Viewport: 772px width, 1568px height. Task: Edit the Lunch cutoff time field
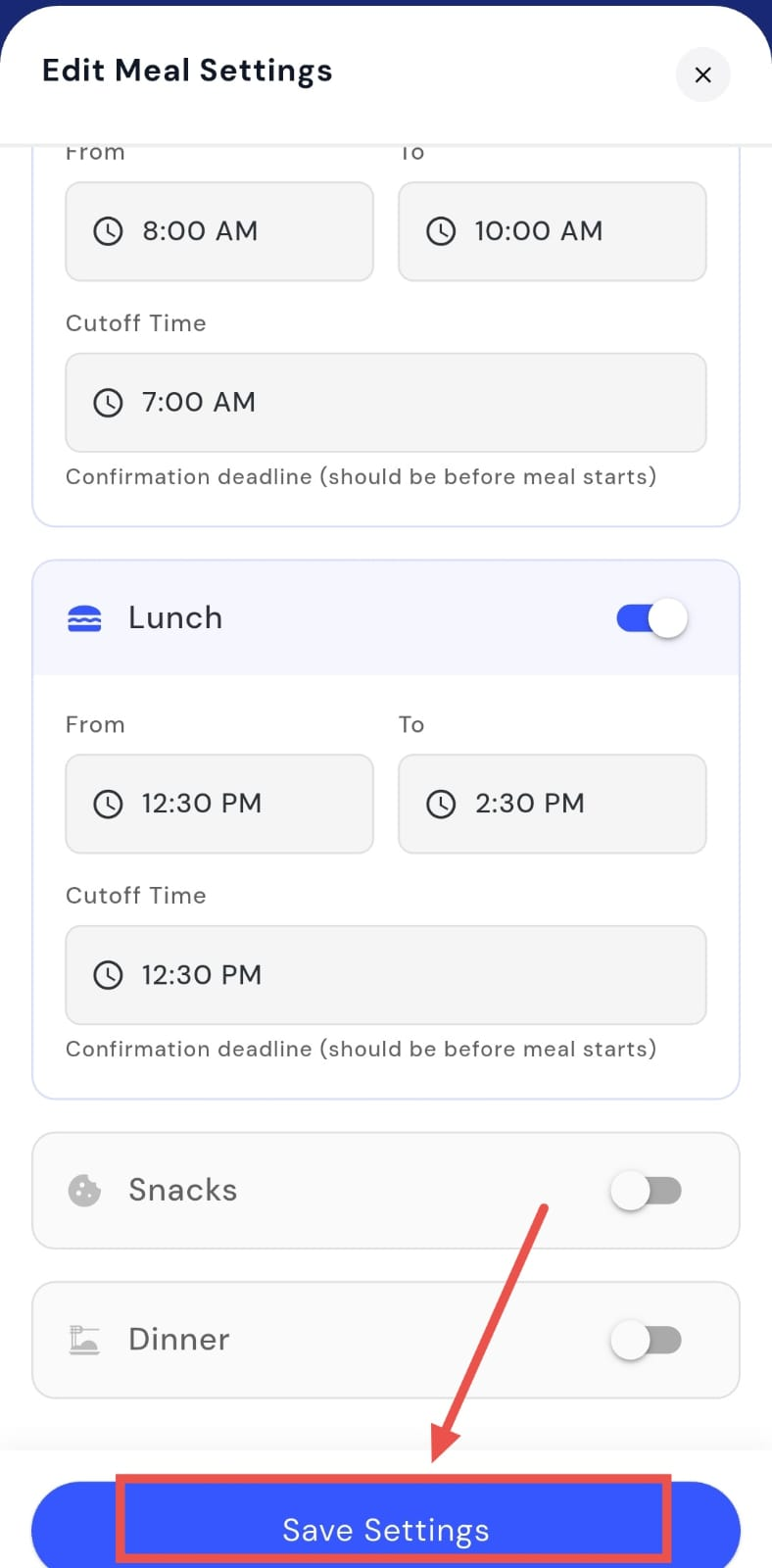pos(385,975)
